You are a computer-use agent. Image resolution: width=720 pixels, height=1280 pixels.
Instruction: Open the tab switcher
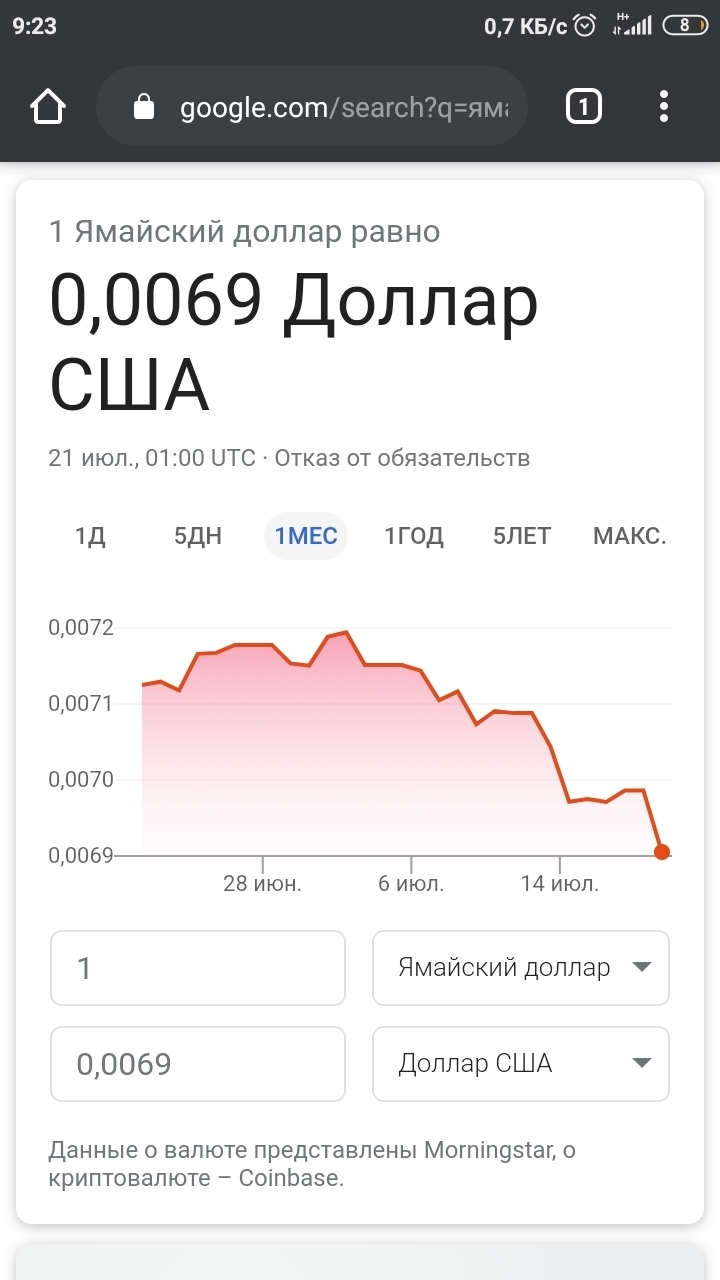(584, 106)
